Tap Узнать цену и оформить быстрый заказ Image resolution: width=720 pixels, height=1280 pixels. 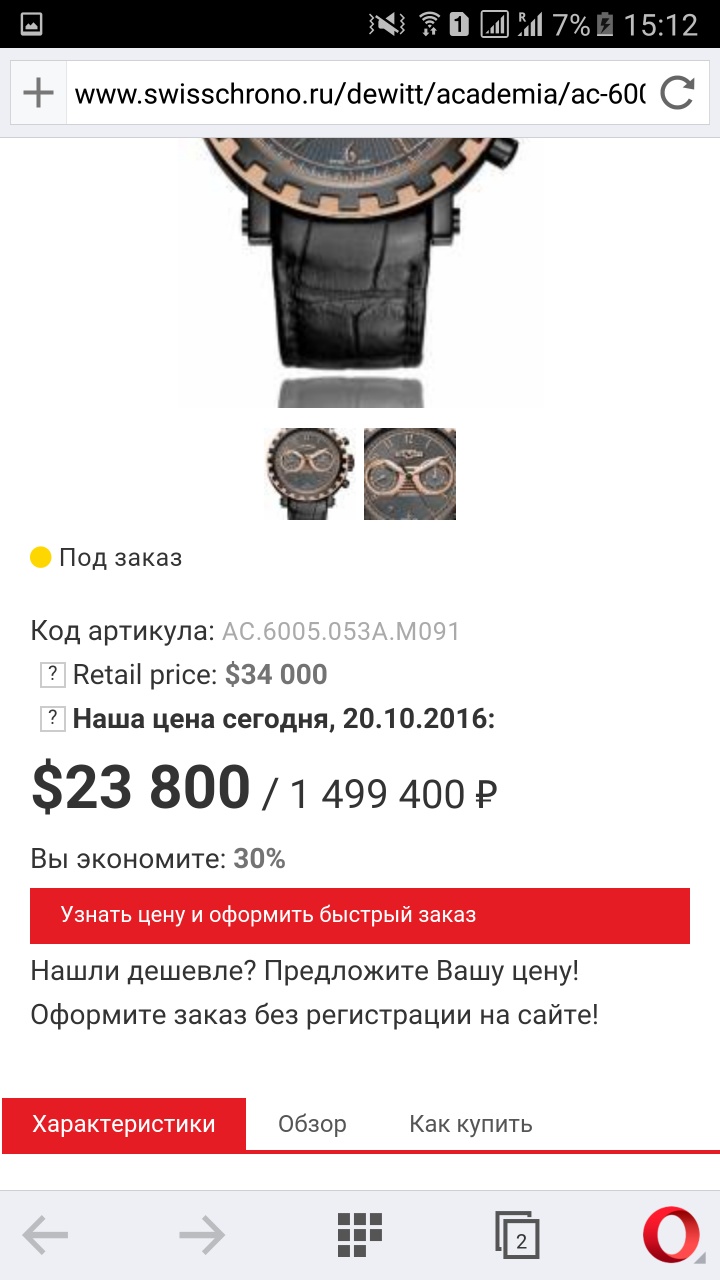pyautogui.click(x=360, y=915)
